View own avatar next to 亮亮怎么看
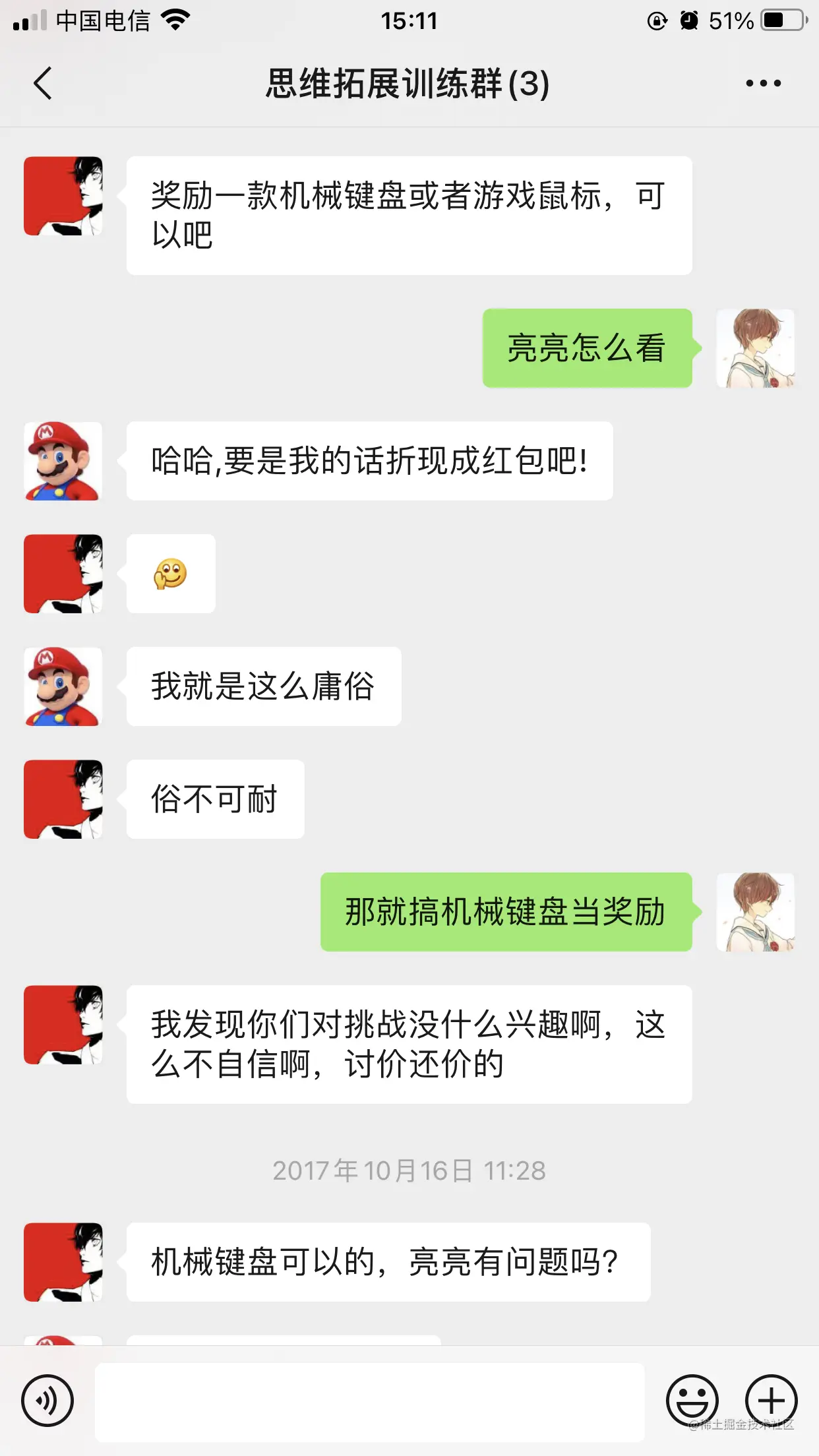 [x=755, y=348]
